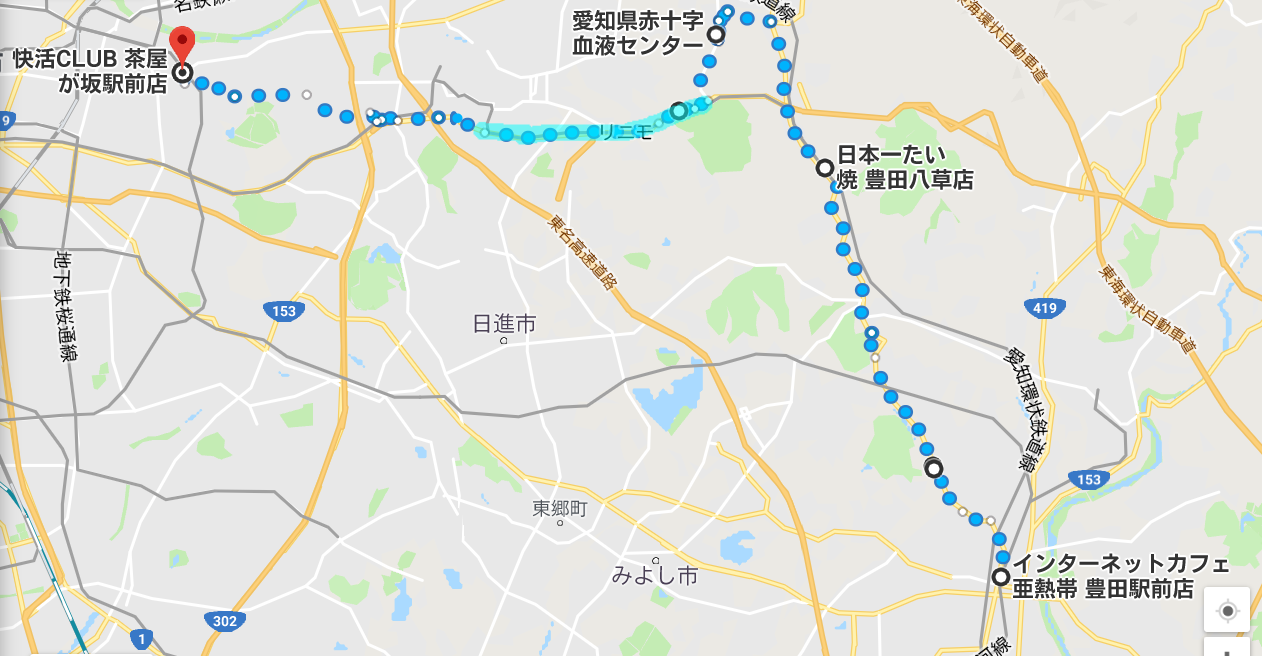Select インターネットカフェ亜熱帯 豊田駅前店 marker

pyautogui.click(x=1000, y=577)
